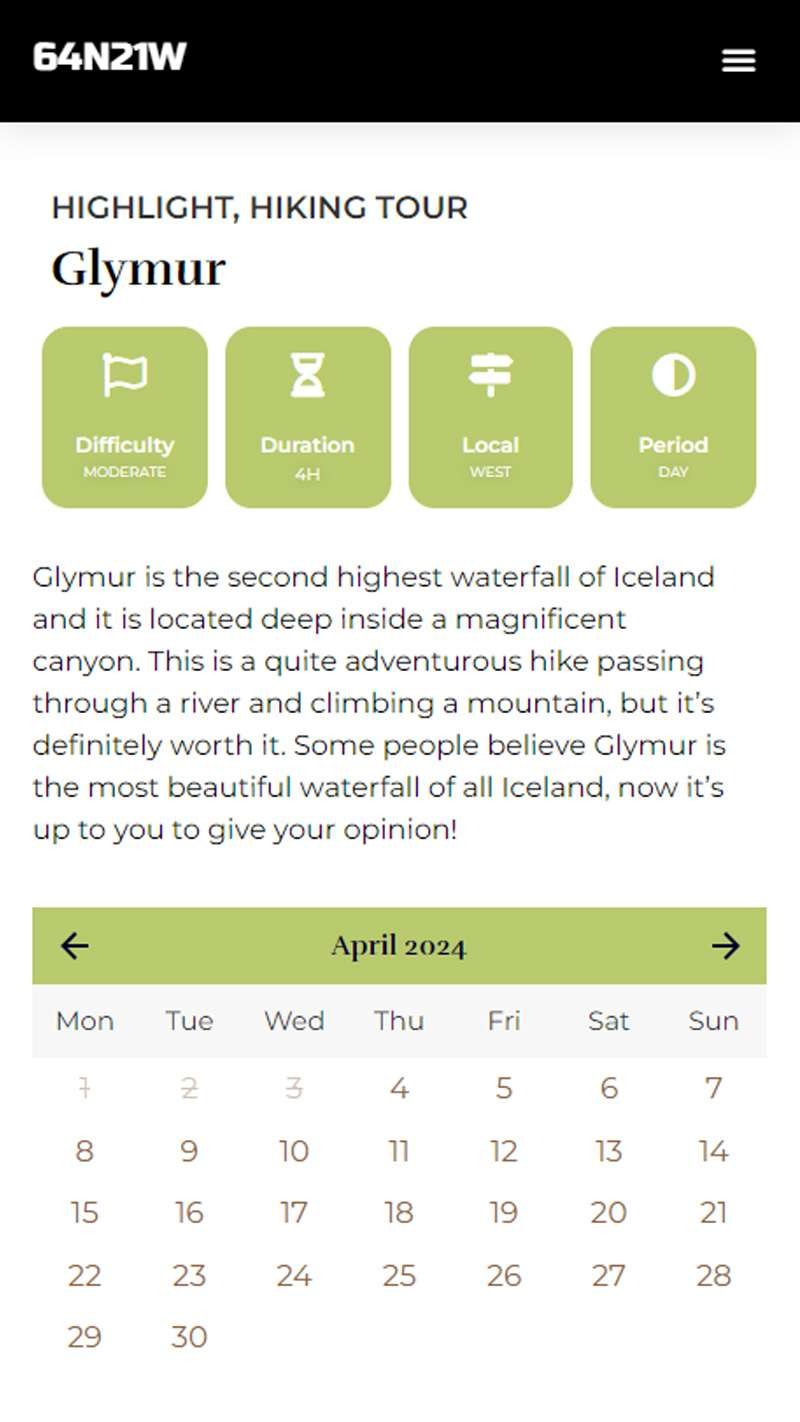Choose April 20 as tour date
The image size is (800, 1422).
coord(608,1213)
